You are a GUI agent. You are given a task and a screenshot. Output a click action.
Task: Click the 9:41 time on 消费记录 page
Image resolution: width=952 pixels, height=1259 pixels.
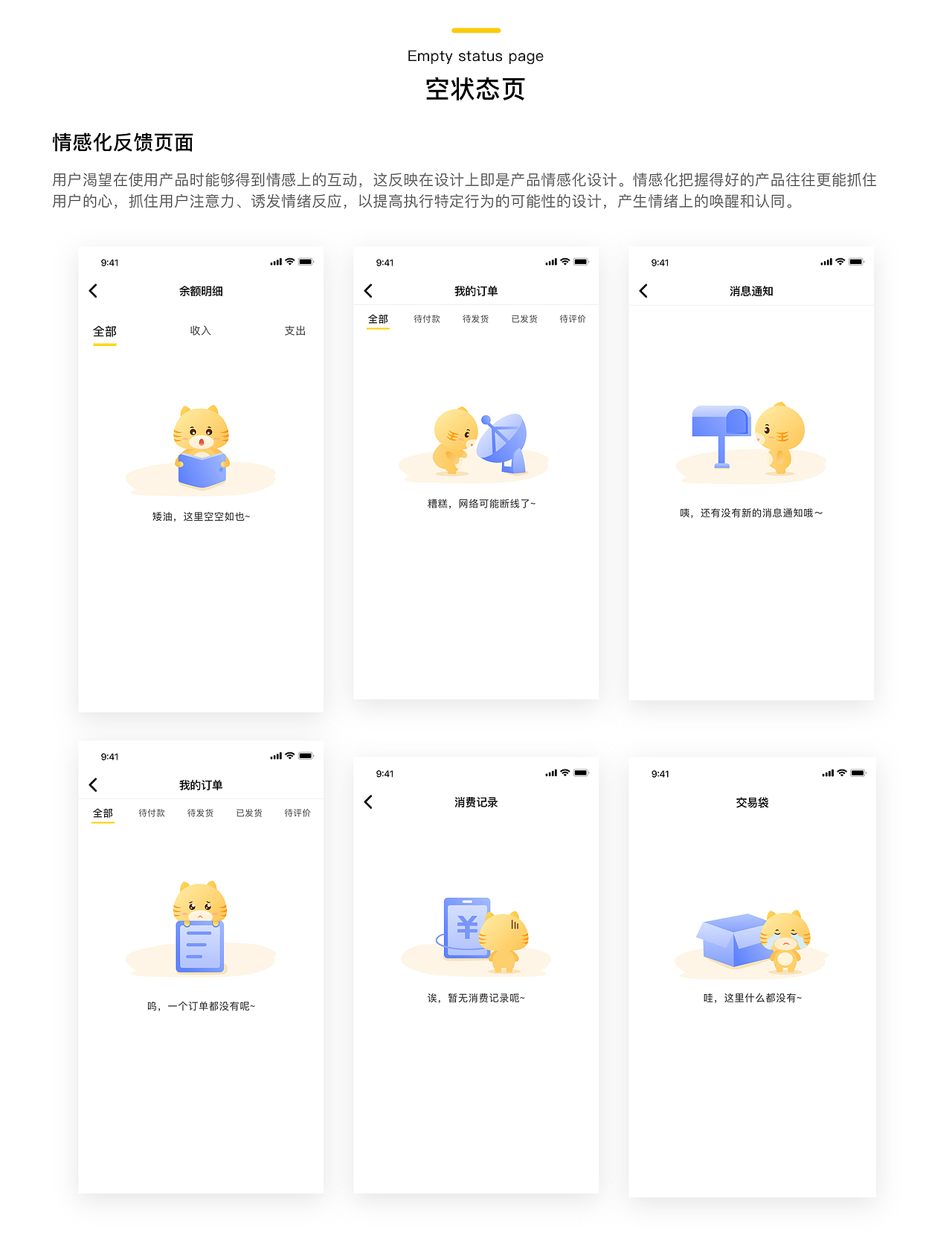[x=385, y=773]
